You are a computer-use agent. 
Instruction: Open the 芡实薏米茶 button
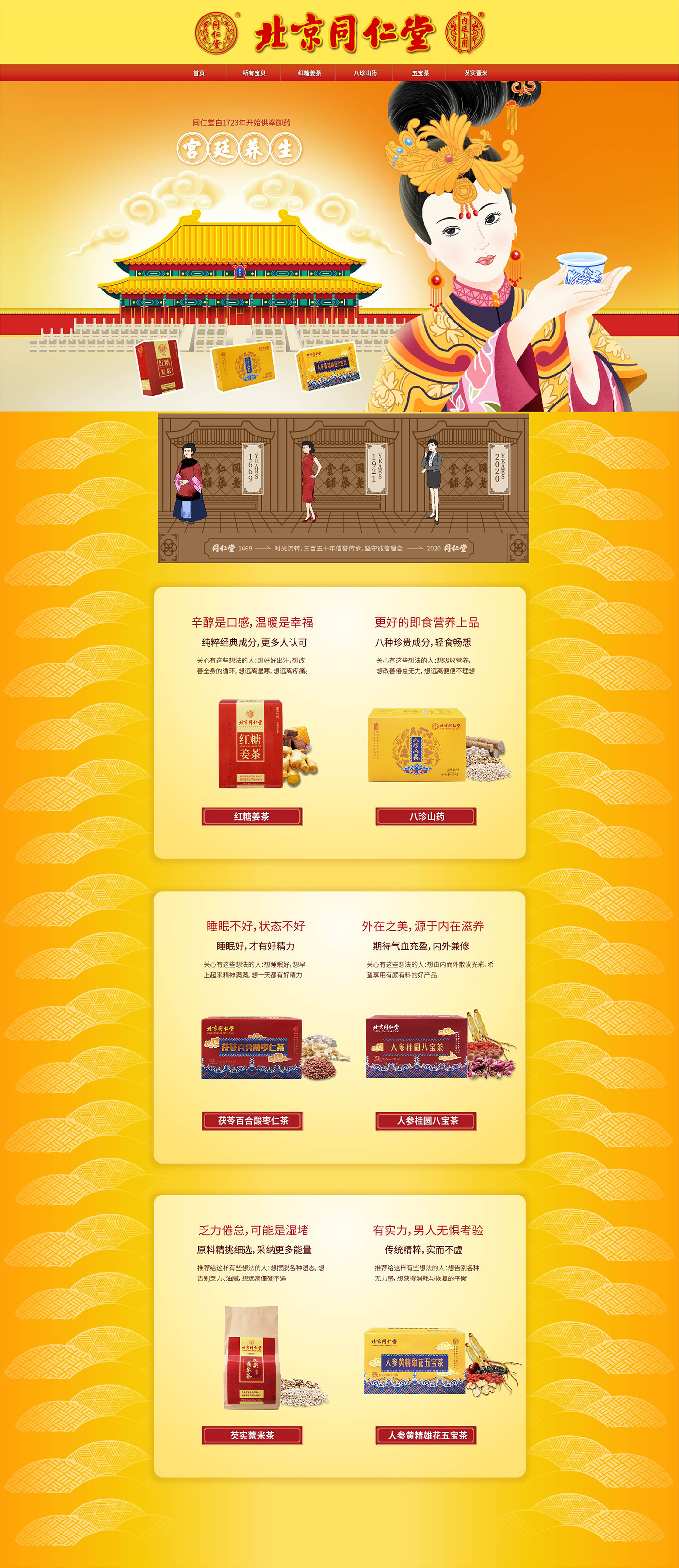pos(252,1435)
